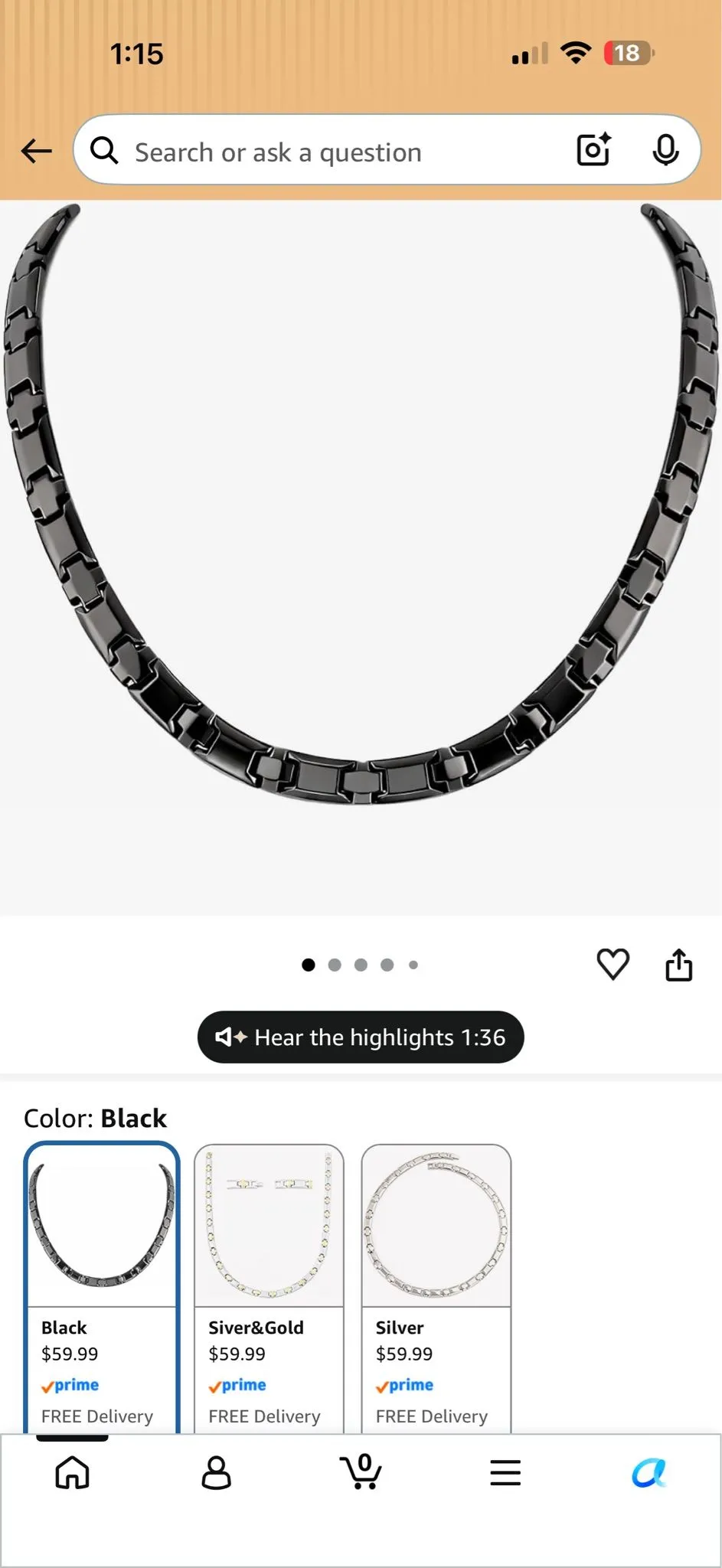
Task: Select the Siver&Gold color option
Action: click(x=269, y=1288)
